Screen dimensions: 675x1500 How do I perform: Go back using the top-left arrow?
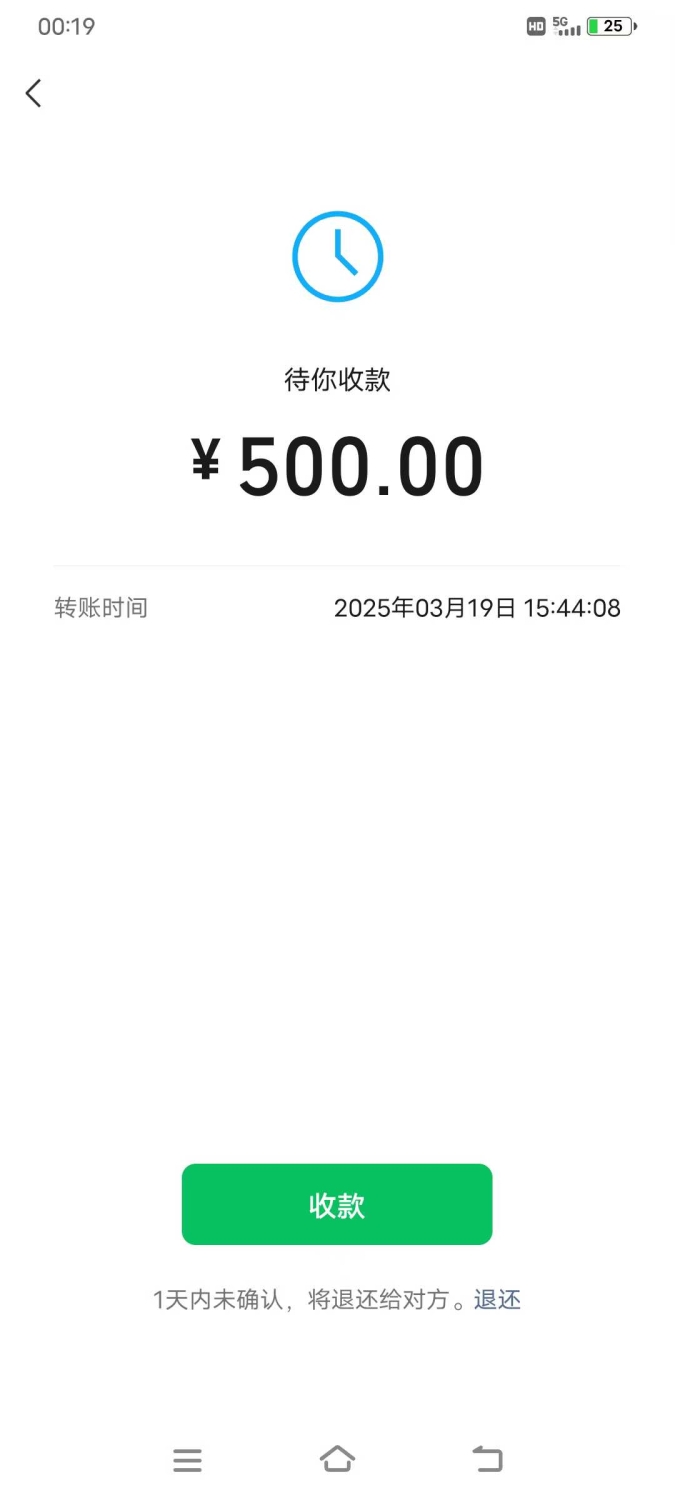point(34,93)
